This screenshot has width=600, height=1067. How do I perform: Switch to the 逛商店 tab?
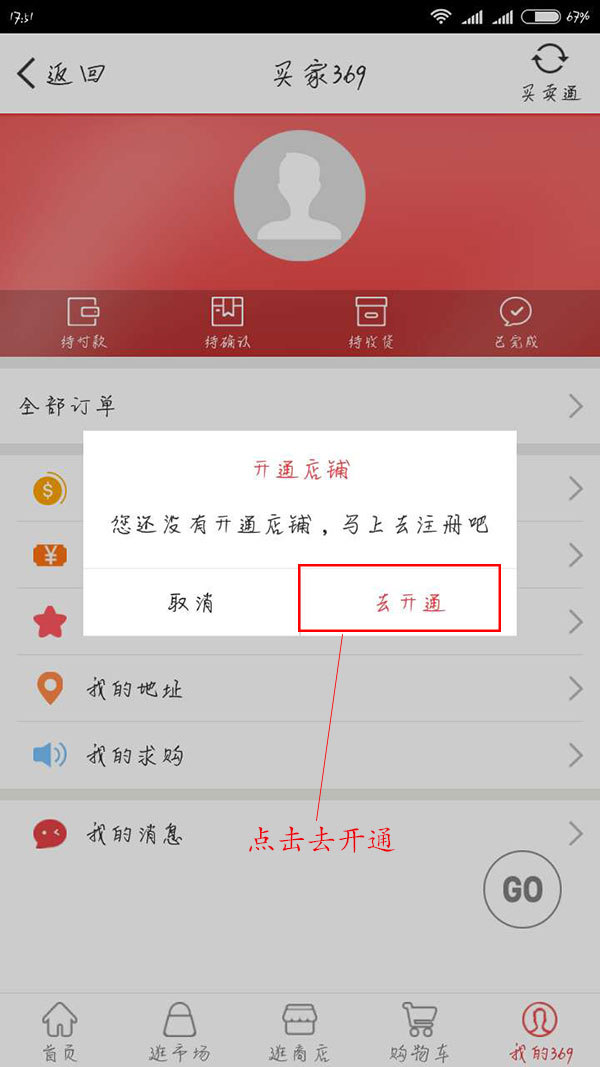[300, 1031]
